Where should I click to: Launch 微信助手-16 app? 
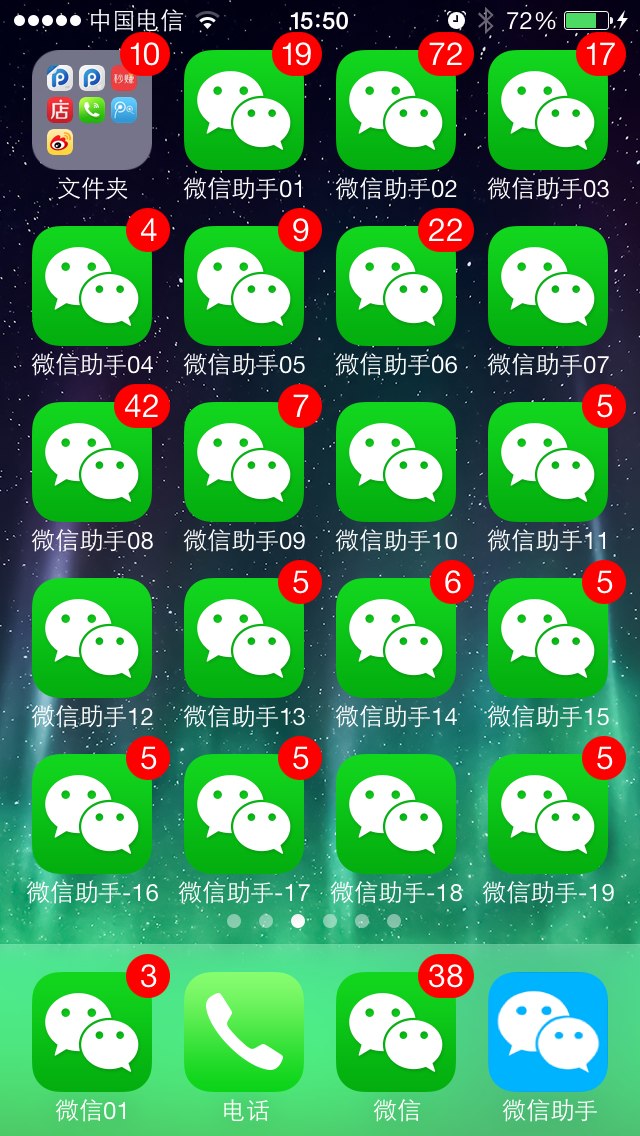click(x=92, y=814)
